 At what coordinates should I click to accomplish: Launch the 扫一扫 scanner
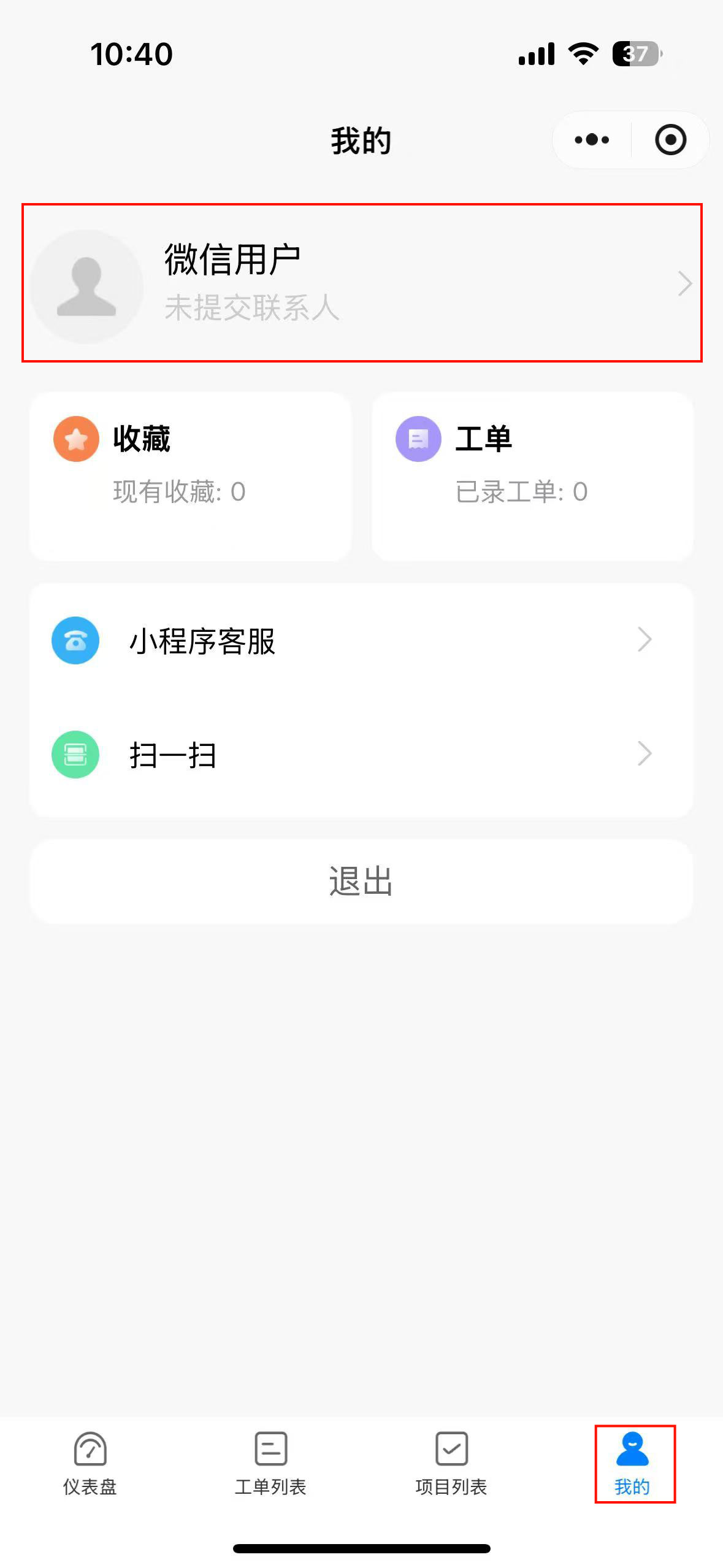coord(362,755)
